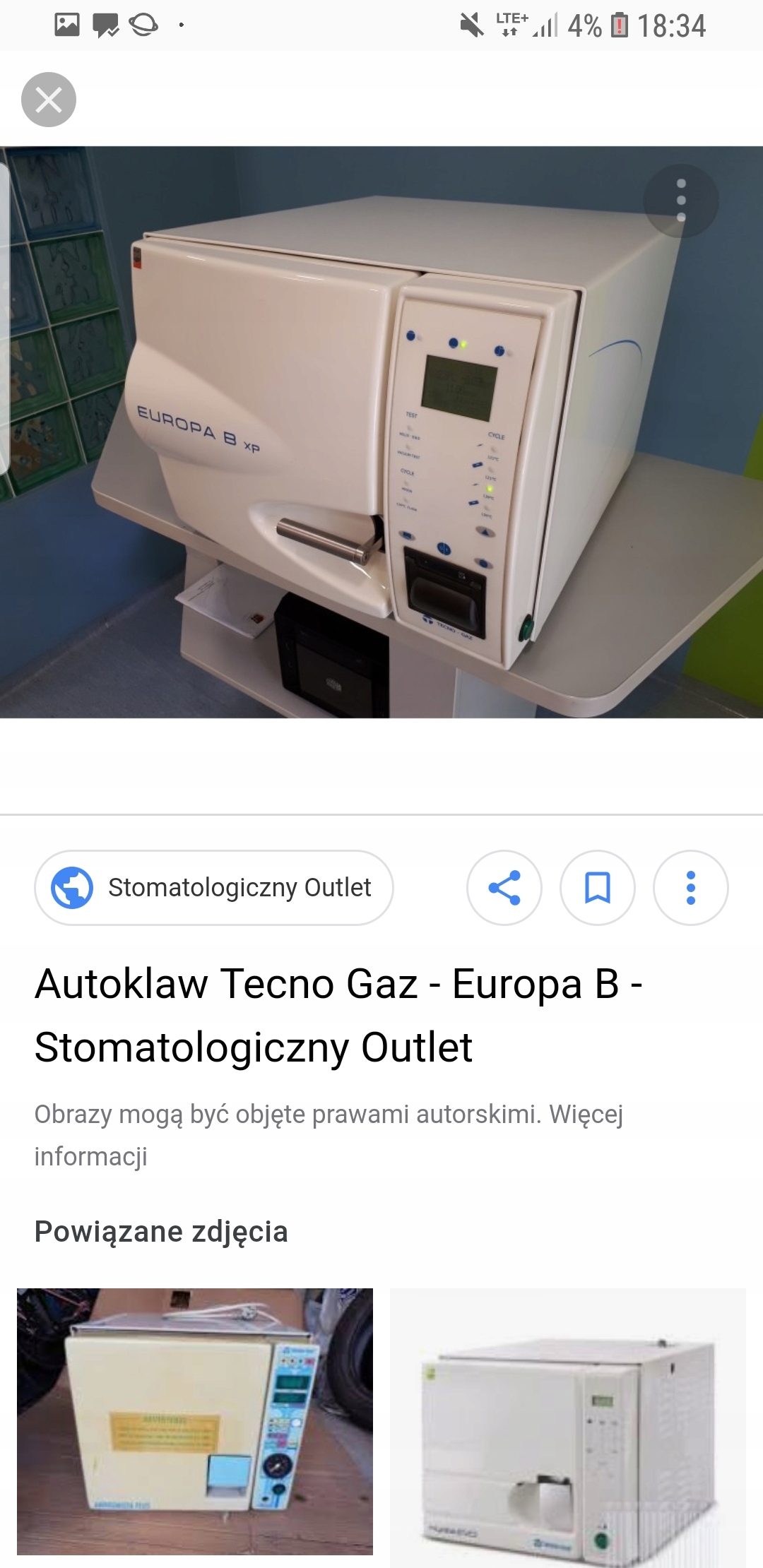Image resolution: width=763 pixels, height=1568 pixels.
Task: Visit the Stomatologiczny Outlet source page
Action: pos(214,887)
